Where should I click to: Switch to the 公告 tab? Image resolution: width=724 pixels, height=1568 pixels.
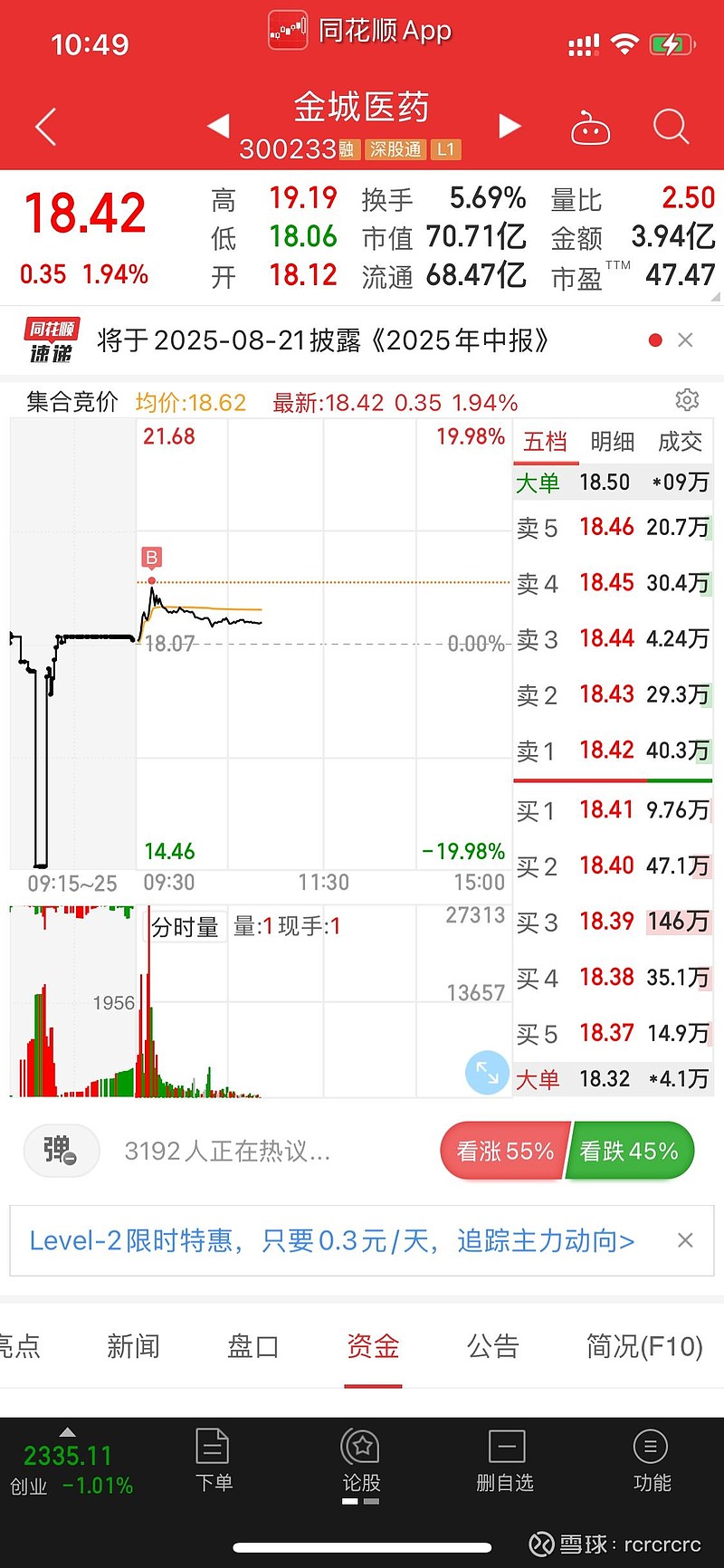click(x=492, y=1346)
